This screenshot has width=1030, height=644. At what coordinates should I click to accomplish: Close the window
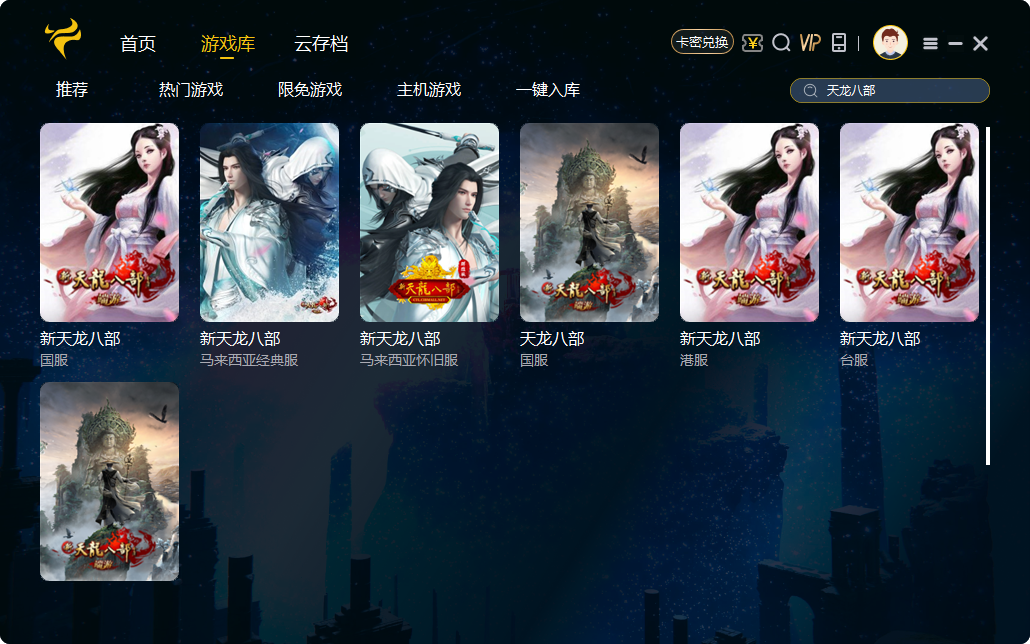click(980, 44)
